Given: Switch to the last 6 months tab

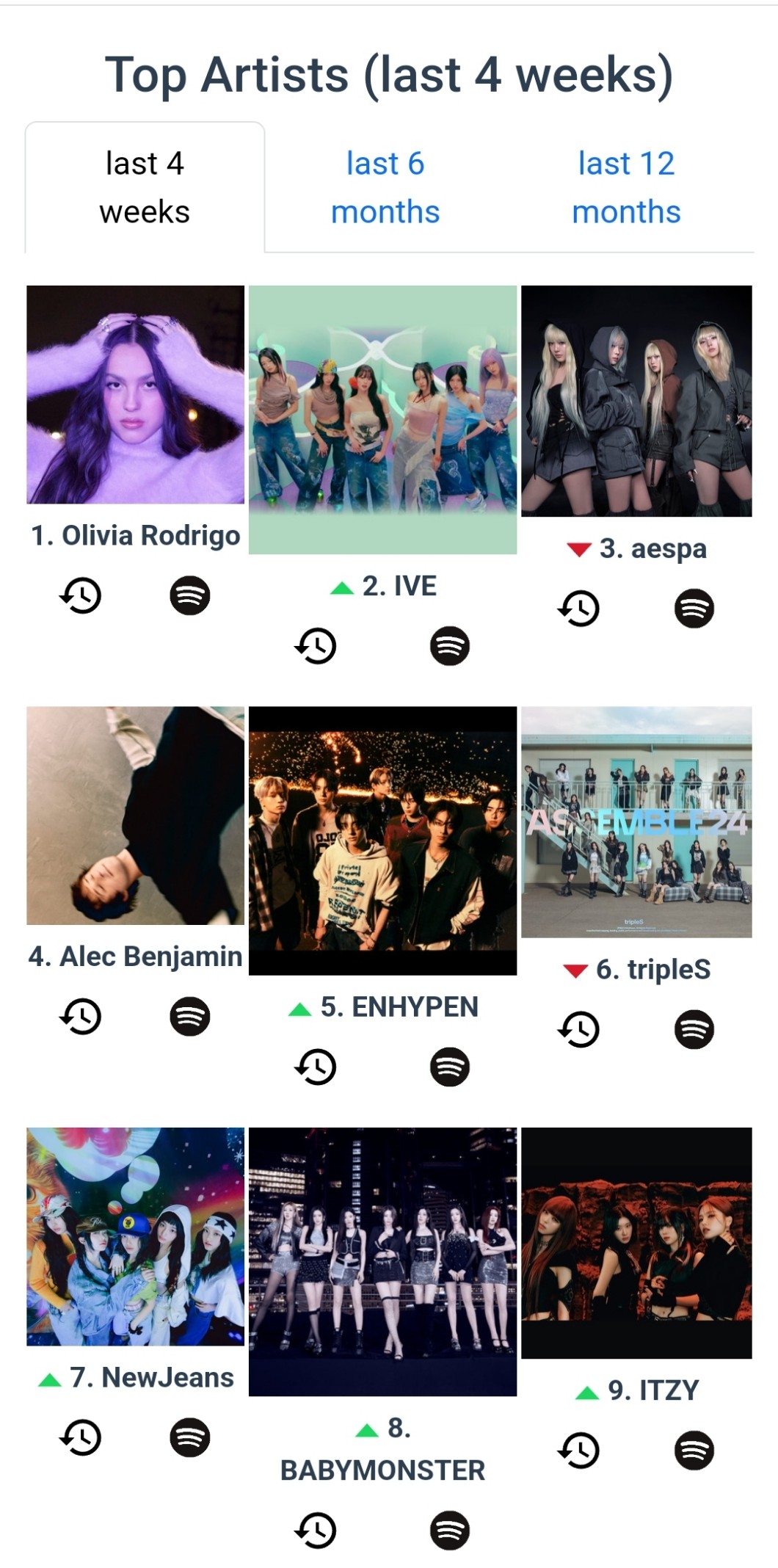Looking at the screenshot, I should point(385,188).
